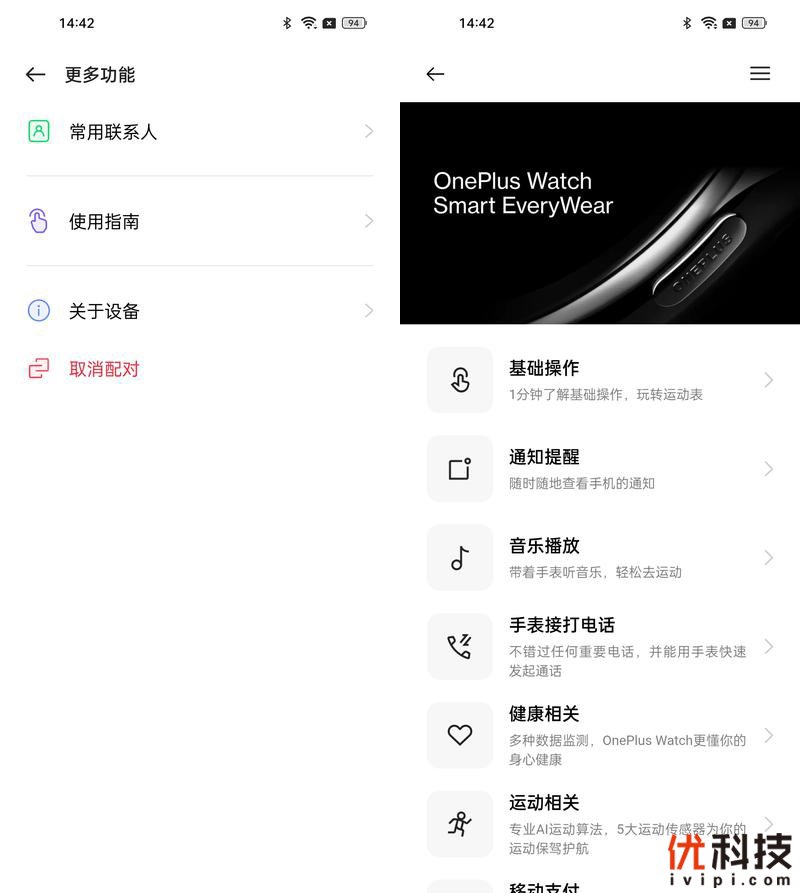View 关于设备 details
Image resolution: width=800 pixels, height=893 pixels.
[200, 311]
